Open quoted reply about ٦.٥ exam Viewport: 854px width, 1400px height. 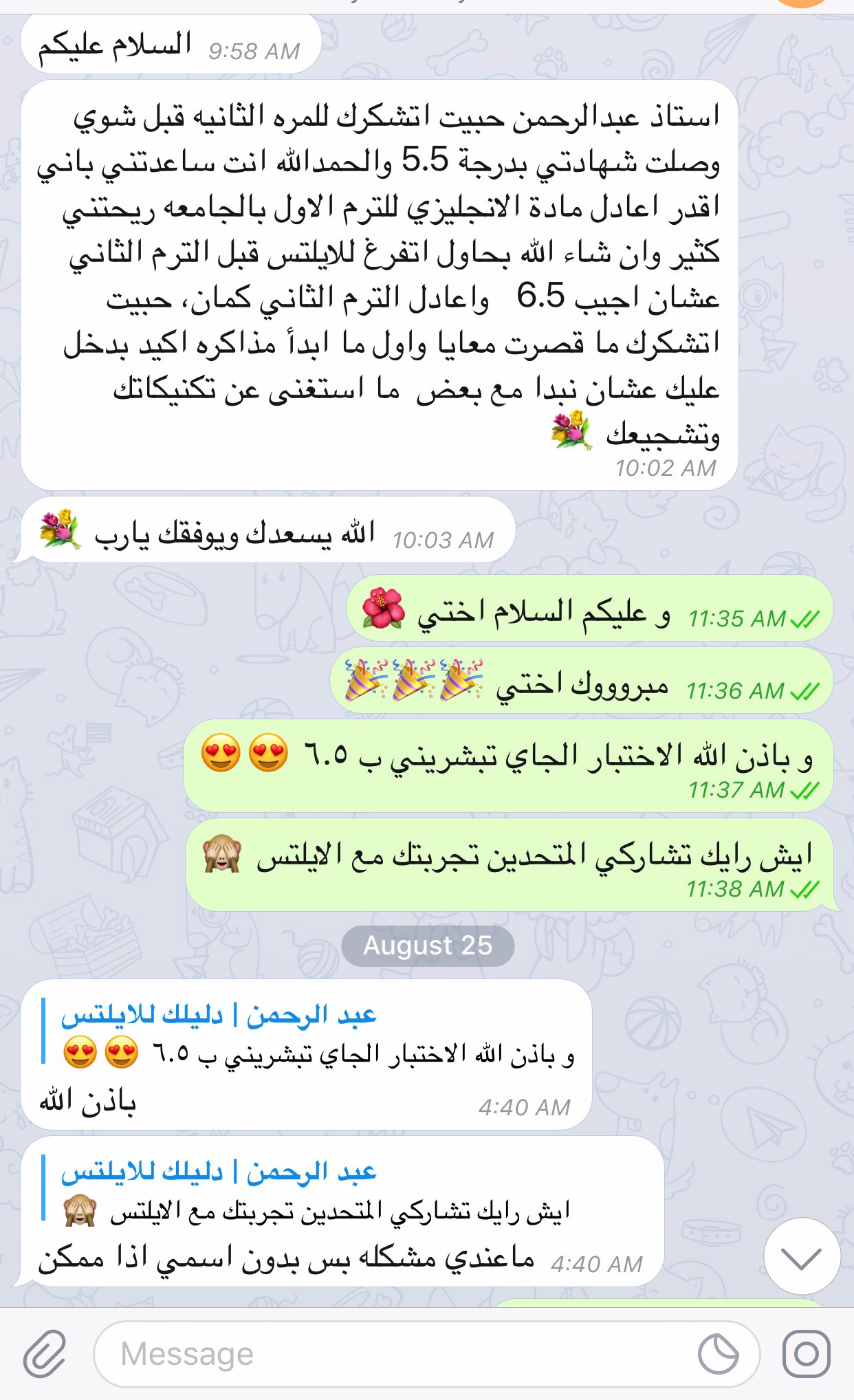coord(309,1036)
